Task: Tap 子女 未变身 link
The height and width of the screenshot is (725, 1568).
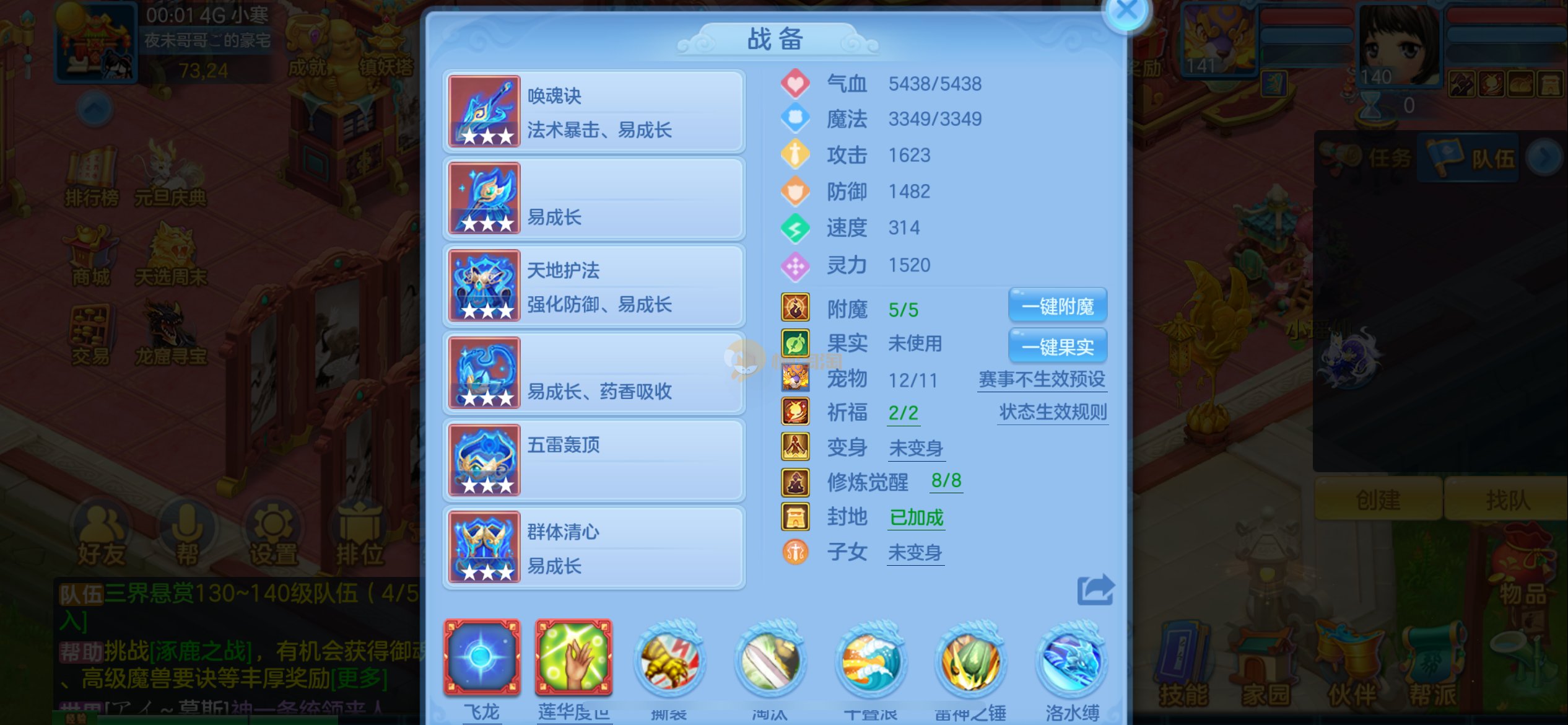Action: [x=915, y=552]
